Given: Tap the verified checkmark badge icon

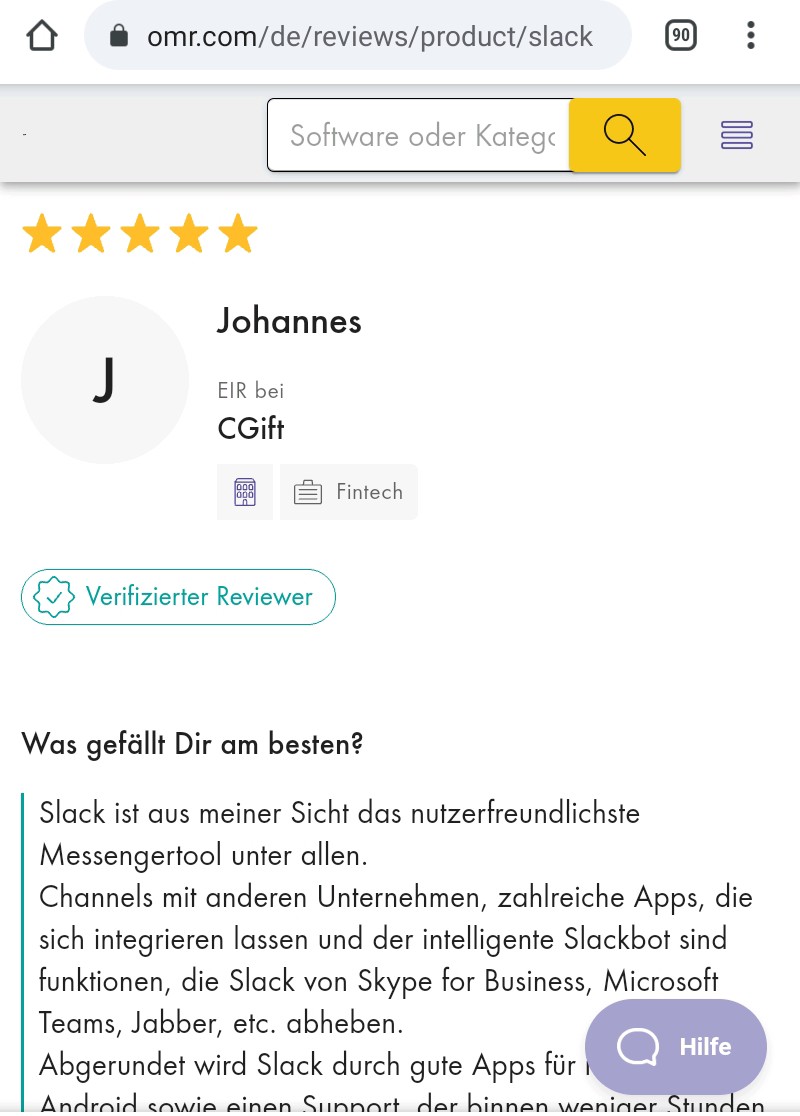Looking at the screenshot, I should (x=53, y=596).
